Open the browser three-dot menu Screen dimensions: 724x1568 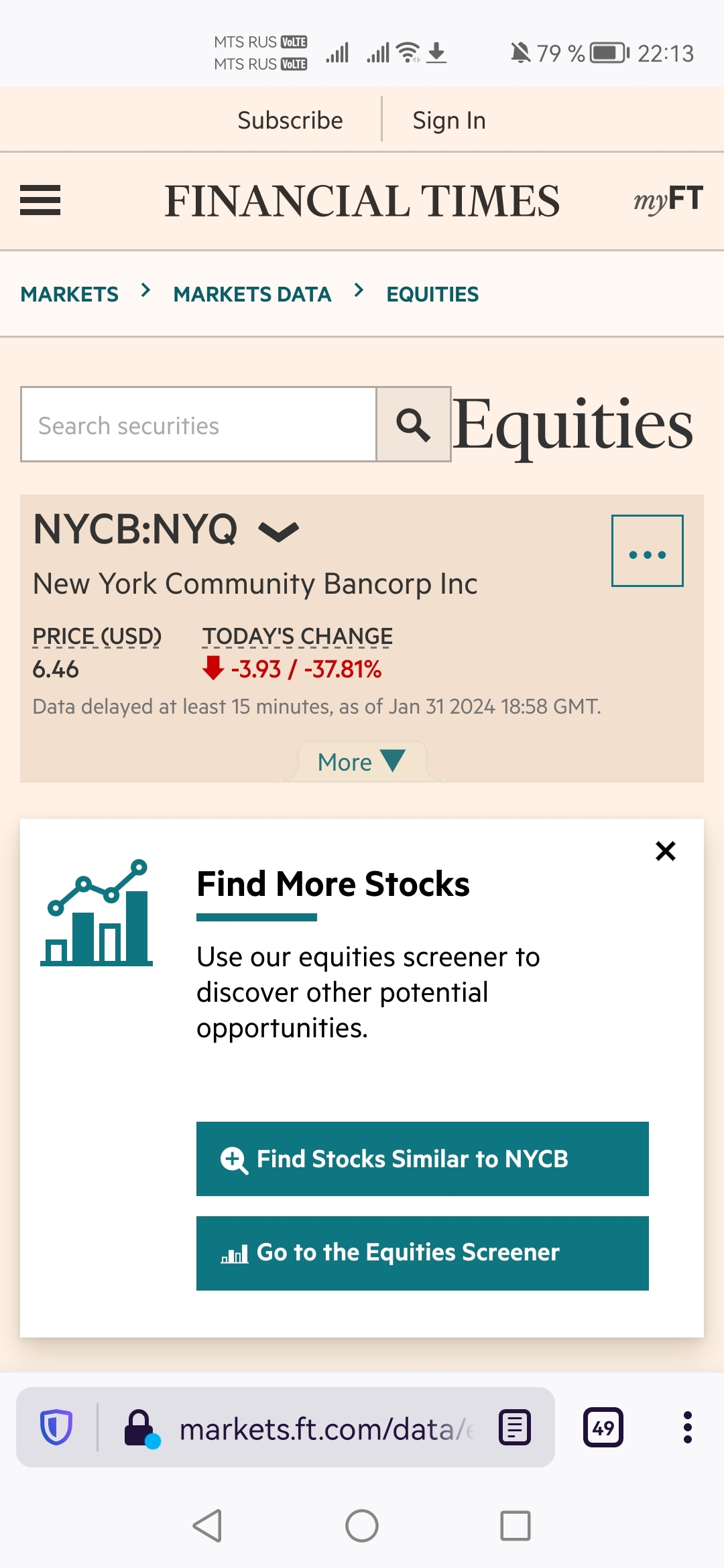point(688,1427)
